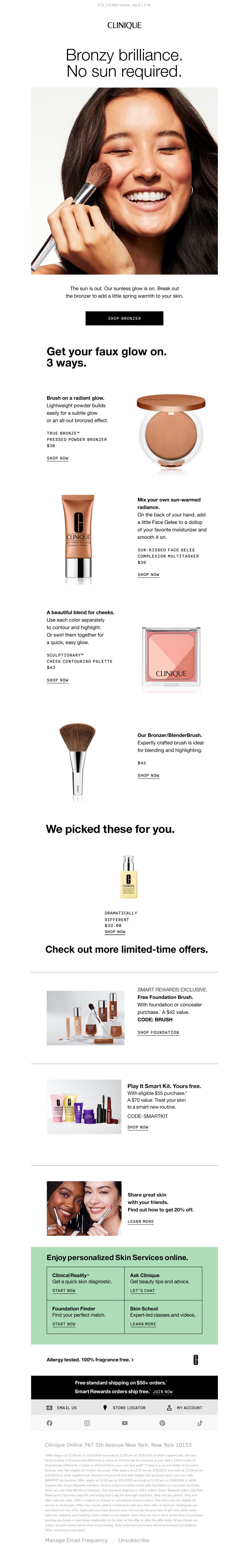Screen dimensions: 249x1568
Task: Shop now for Dramatically Different lotion
Action: [115, 932]
